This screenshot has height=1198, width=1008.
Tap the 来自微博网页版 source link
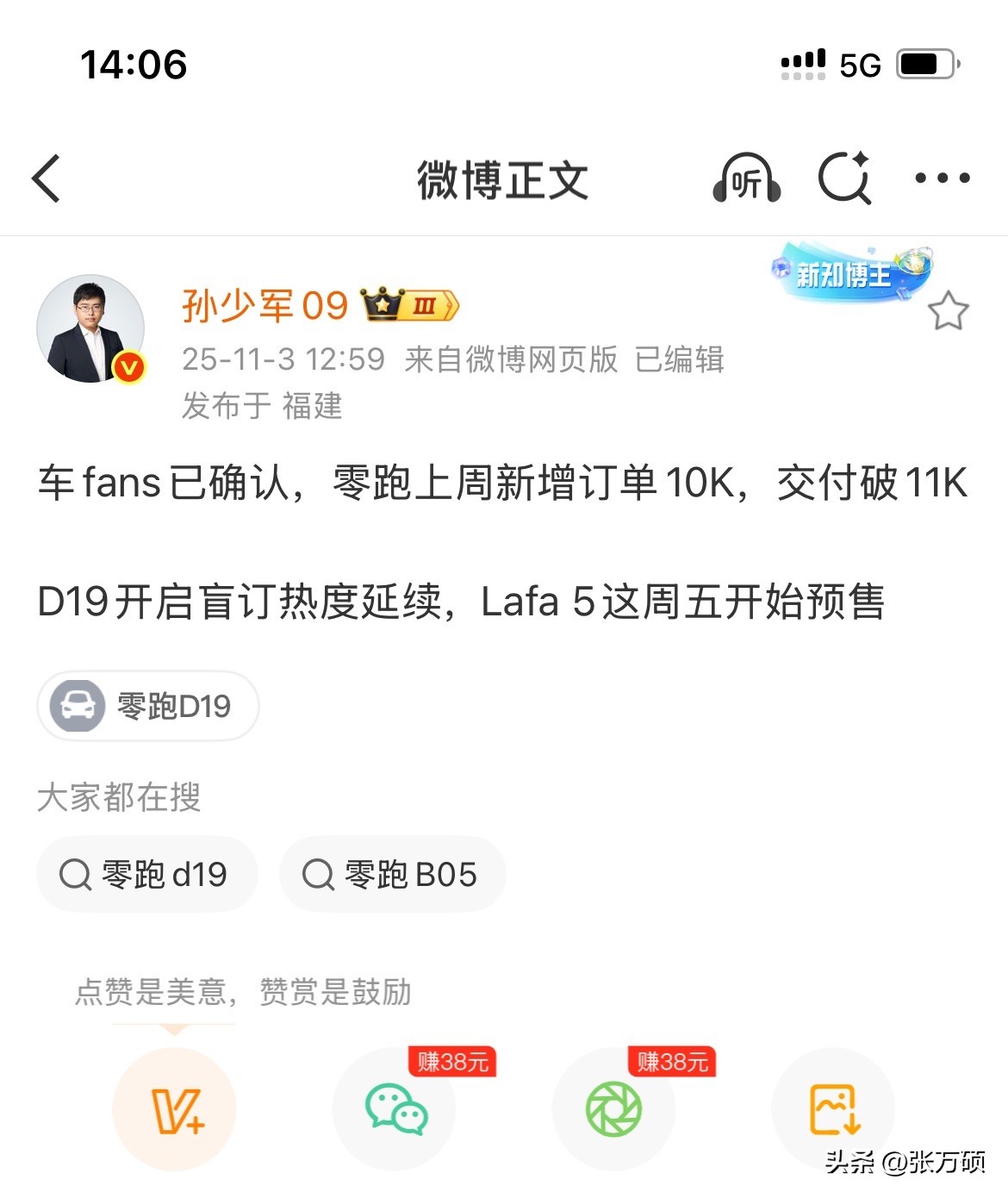coord(511,361)
